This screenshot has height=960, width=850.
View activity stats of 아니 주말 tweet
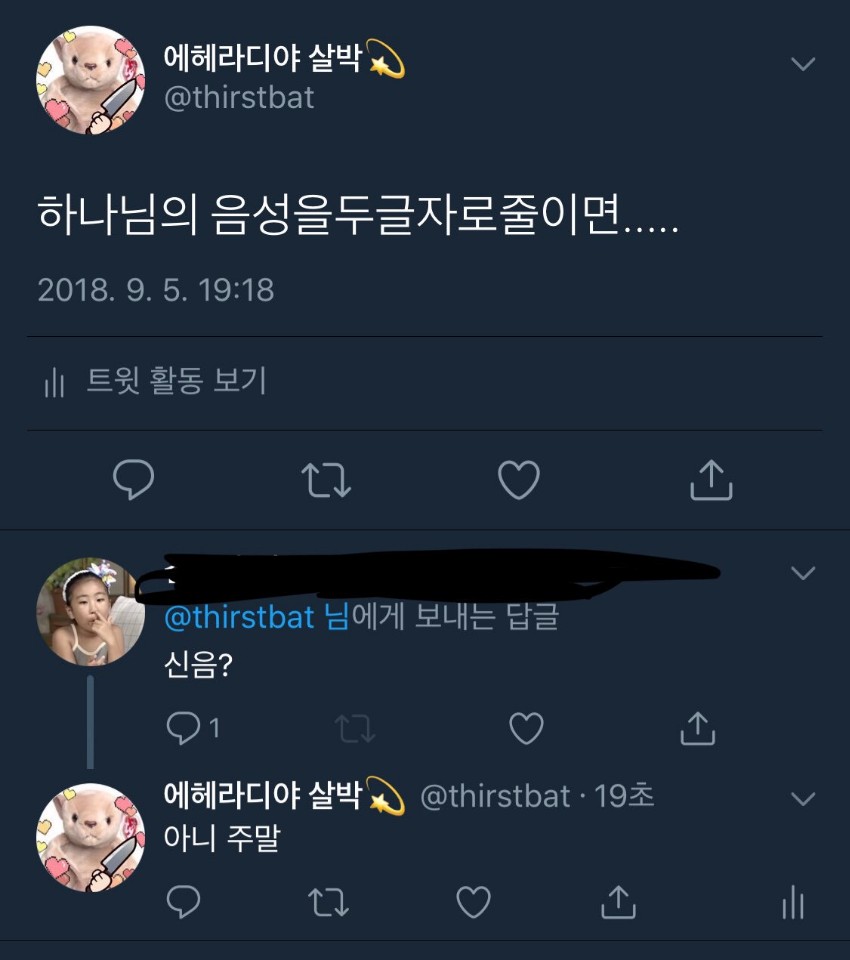[792, 903]
